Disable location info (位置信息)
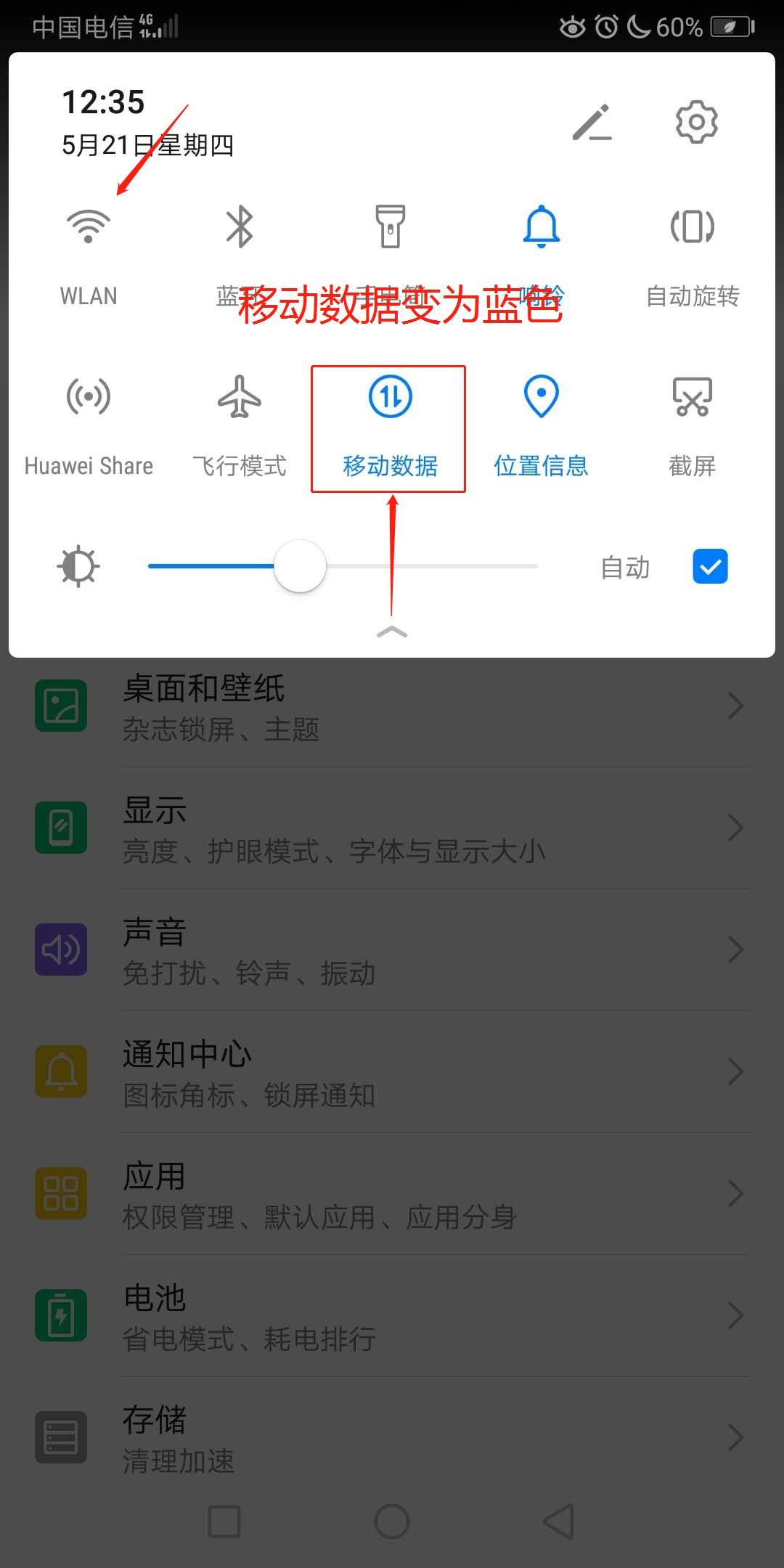The height and width of the screenshot is (1568, 784). click(x=542, y=397)
